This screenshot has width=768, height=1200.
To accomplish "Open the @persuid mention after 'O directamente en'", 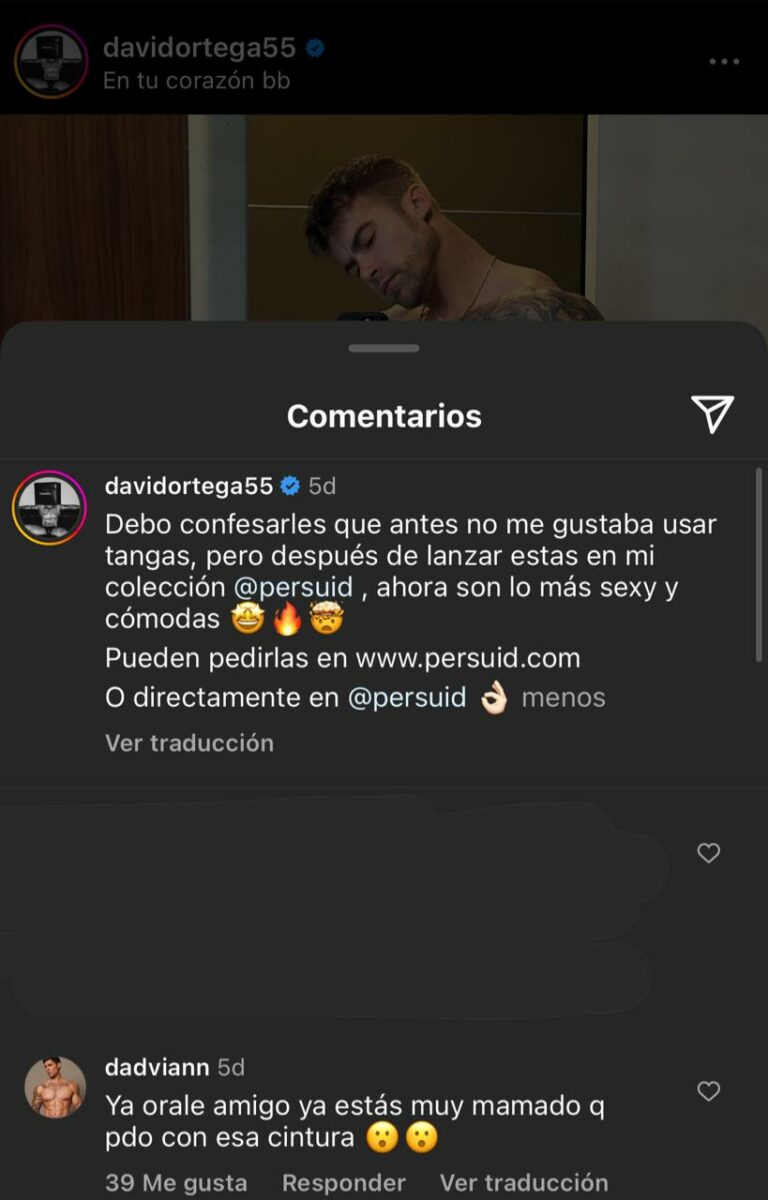I will (406, 697).
